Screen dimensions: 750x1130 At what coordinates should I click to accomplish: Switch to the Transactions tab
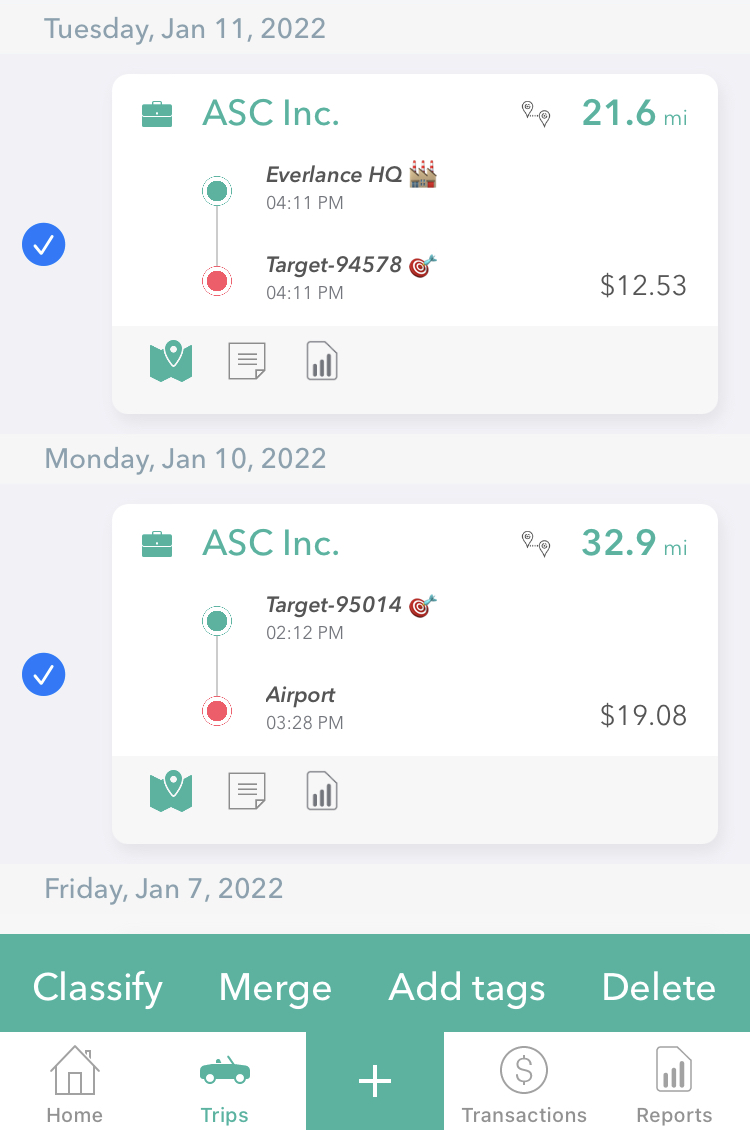click(524, 1085)
